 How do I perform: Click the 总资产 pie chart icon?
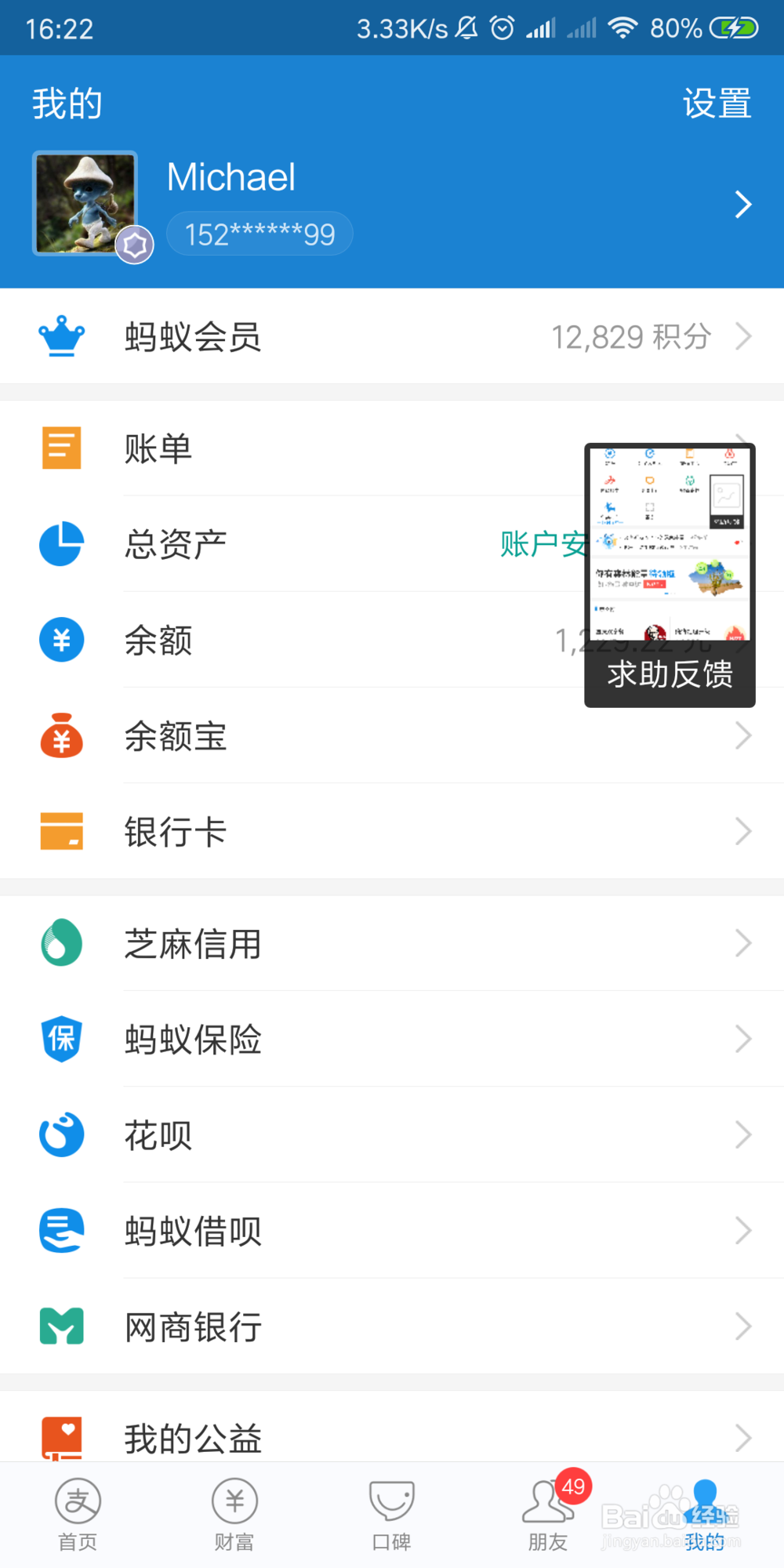[x=61, y=543]
